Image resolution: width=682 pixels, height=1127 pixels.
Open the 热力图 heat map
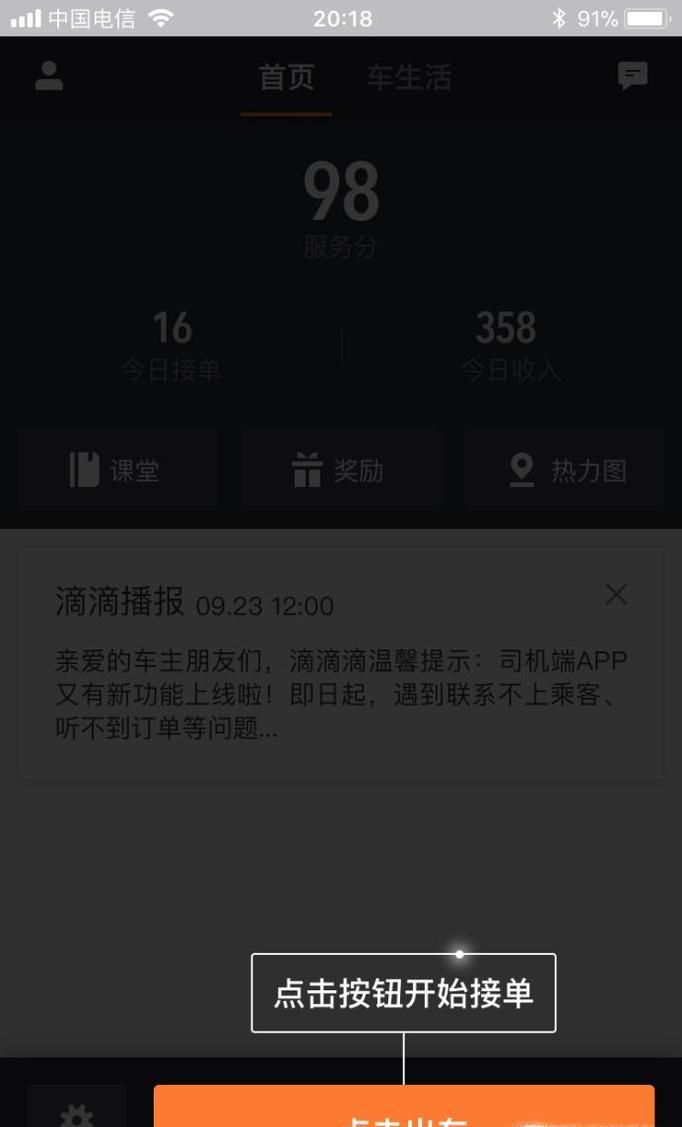pyautogui.click(x=563, y=470)
